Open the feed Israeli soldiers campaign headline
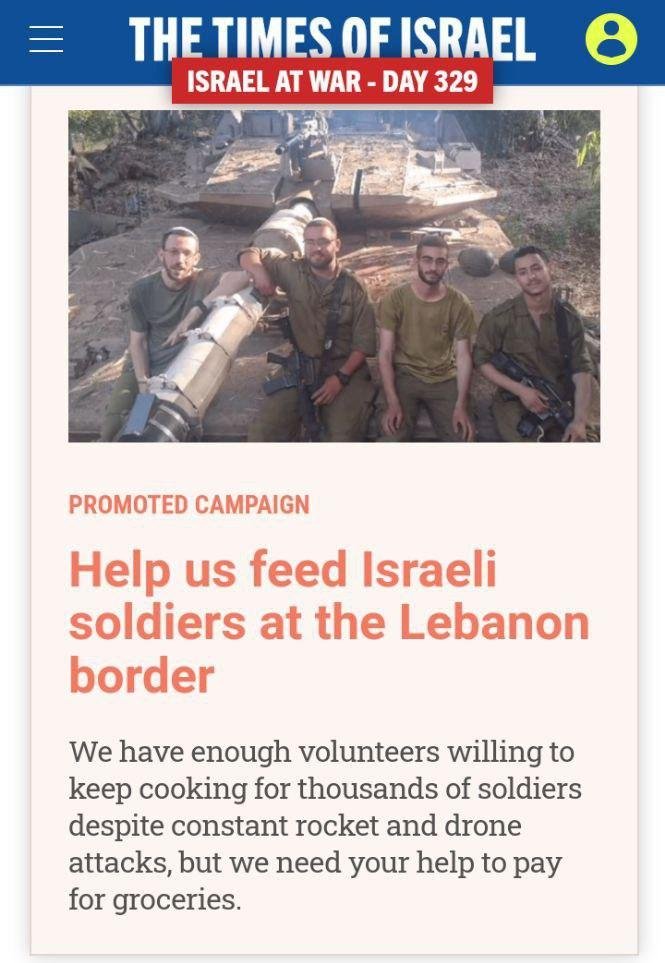 329,623
